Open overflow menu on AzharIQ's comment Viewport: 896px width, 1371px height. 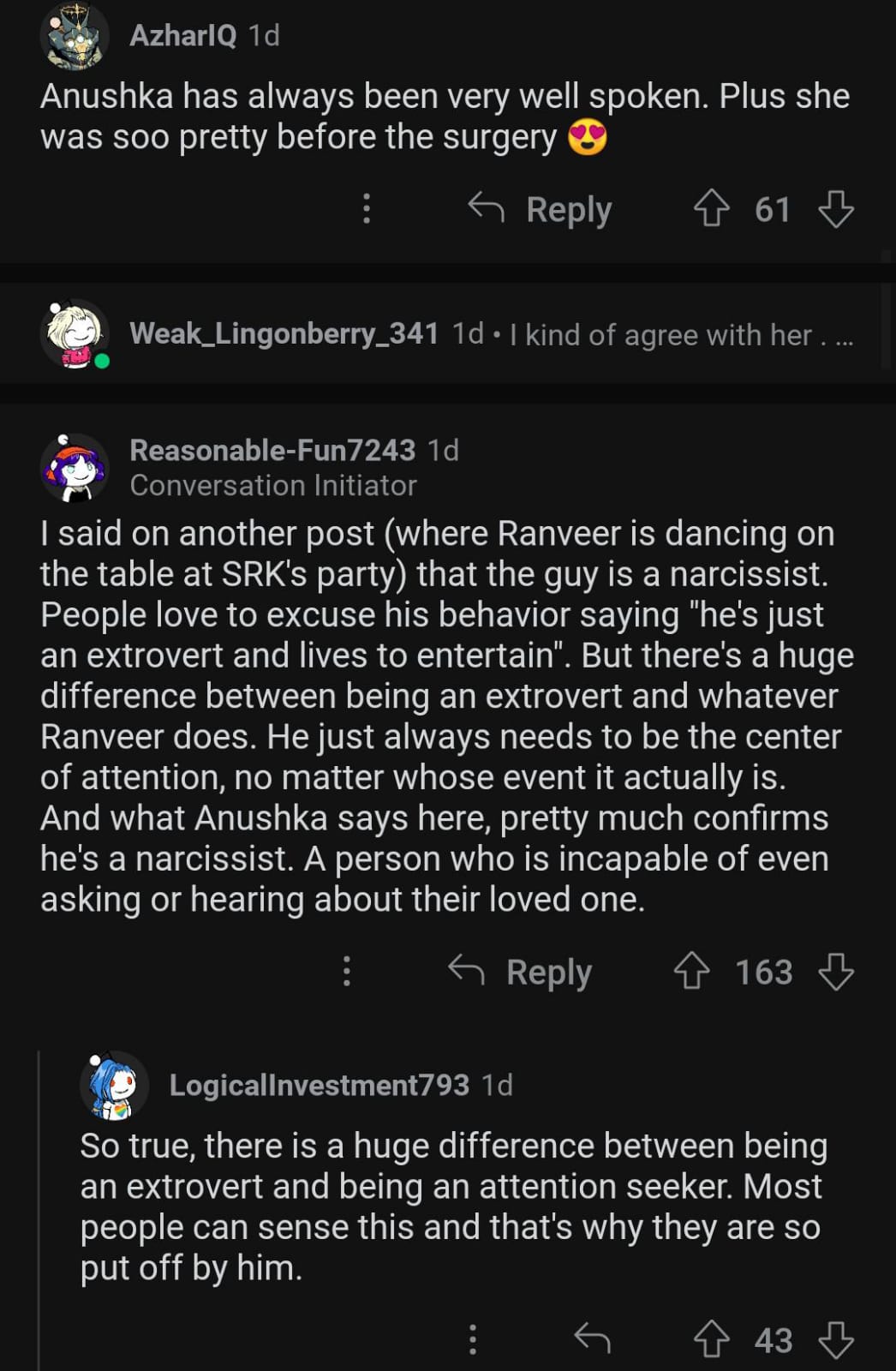(367, 209)
